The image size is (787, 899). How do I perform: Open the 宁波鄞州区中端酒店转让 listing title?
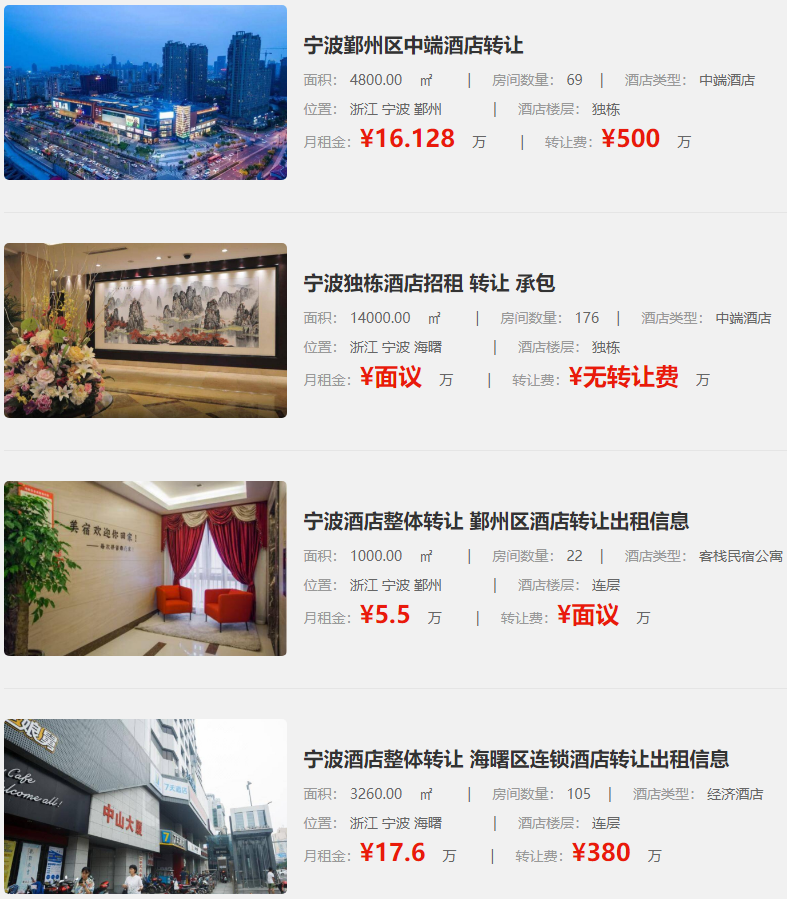click(413, 46)
